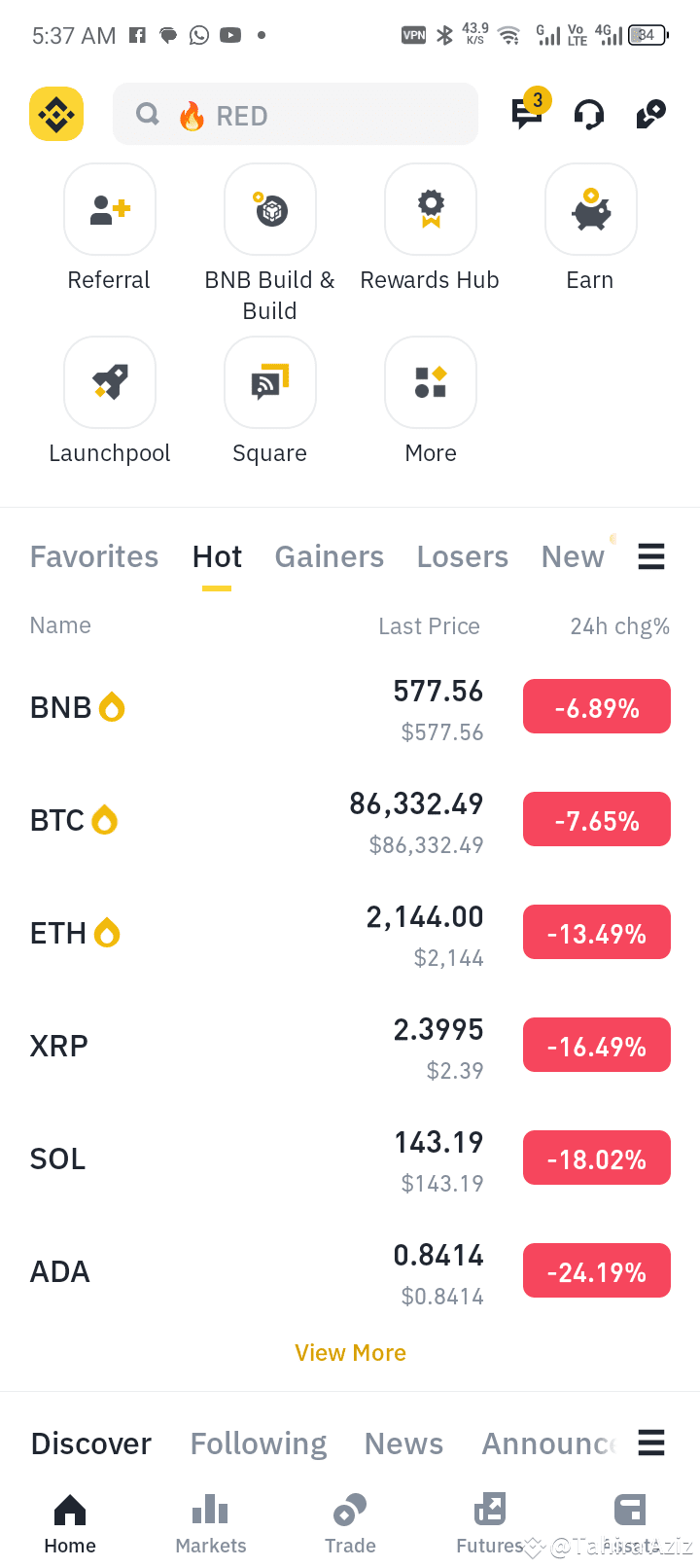Open the Rewards Hub icon

430,209
